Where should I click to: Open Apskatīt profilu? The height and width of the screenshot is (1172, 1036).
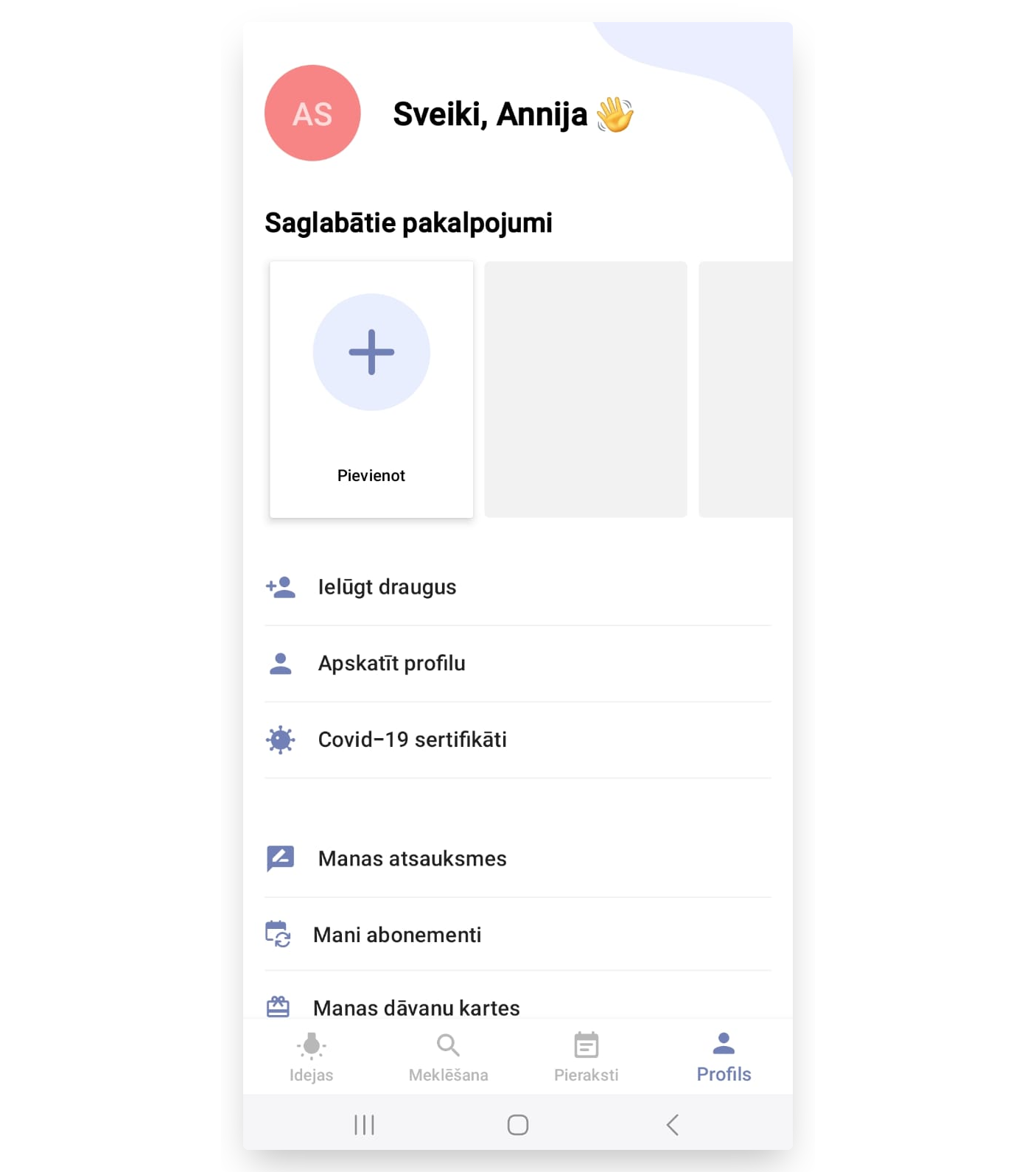(x=391, y=664)
